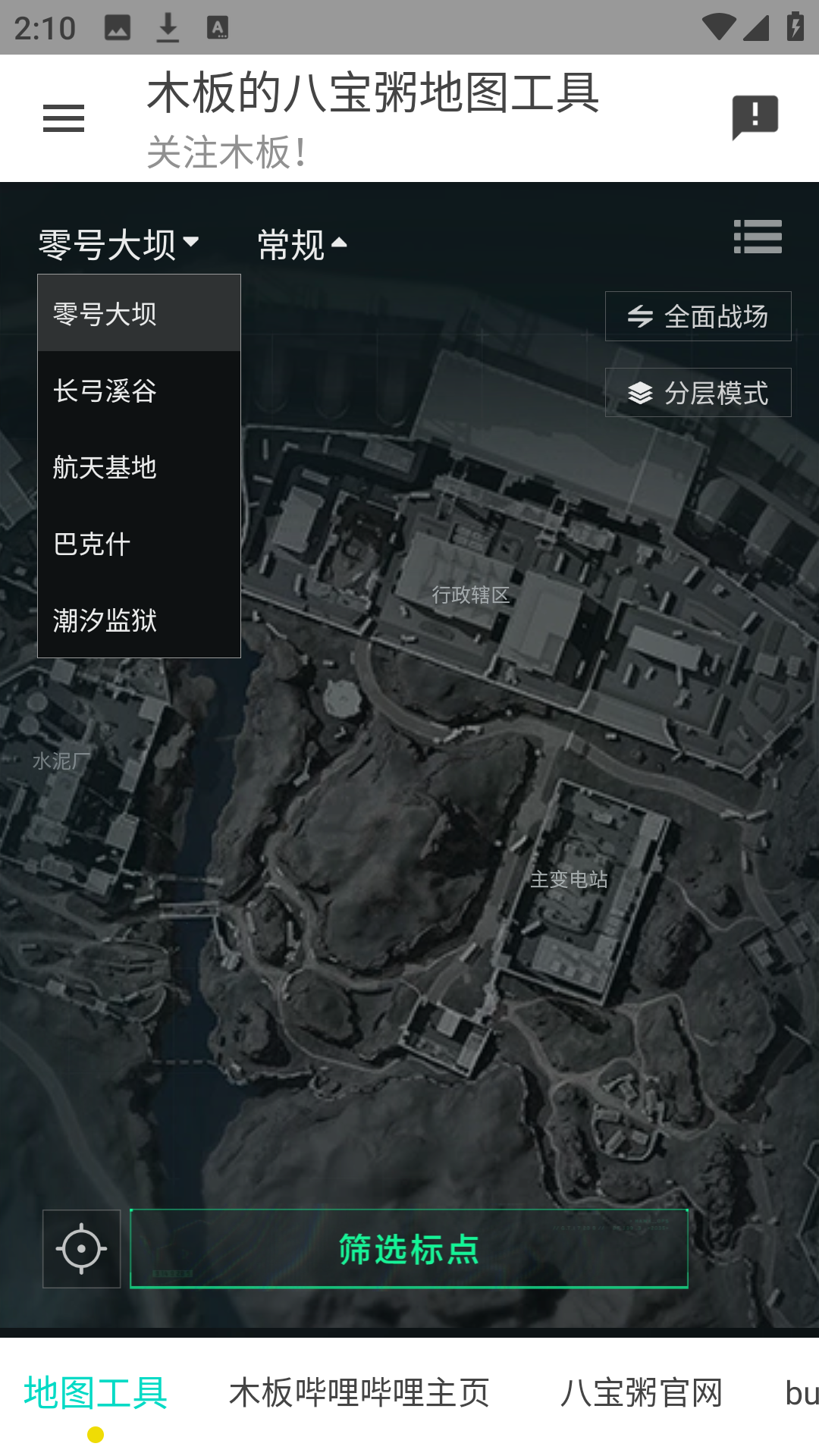Select 潮汐监狱 from the map list
819x1456 pixels.
[105, 620]
